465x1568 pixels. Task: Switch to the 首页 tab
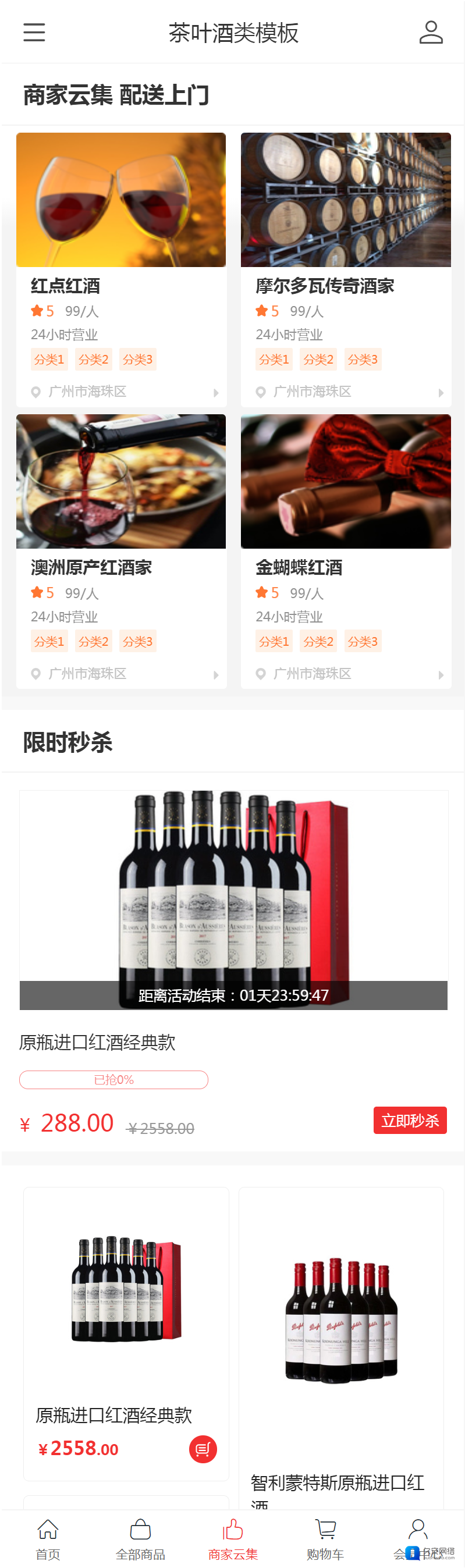[48, 1539]
